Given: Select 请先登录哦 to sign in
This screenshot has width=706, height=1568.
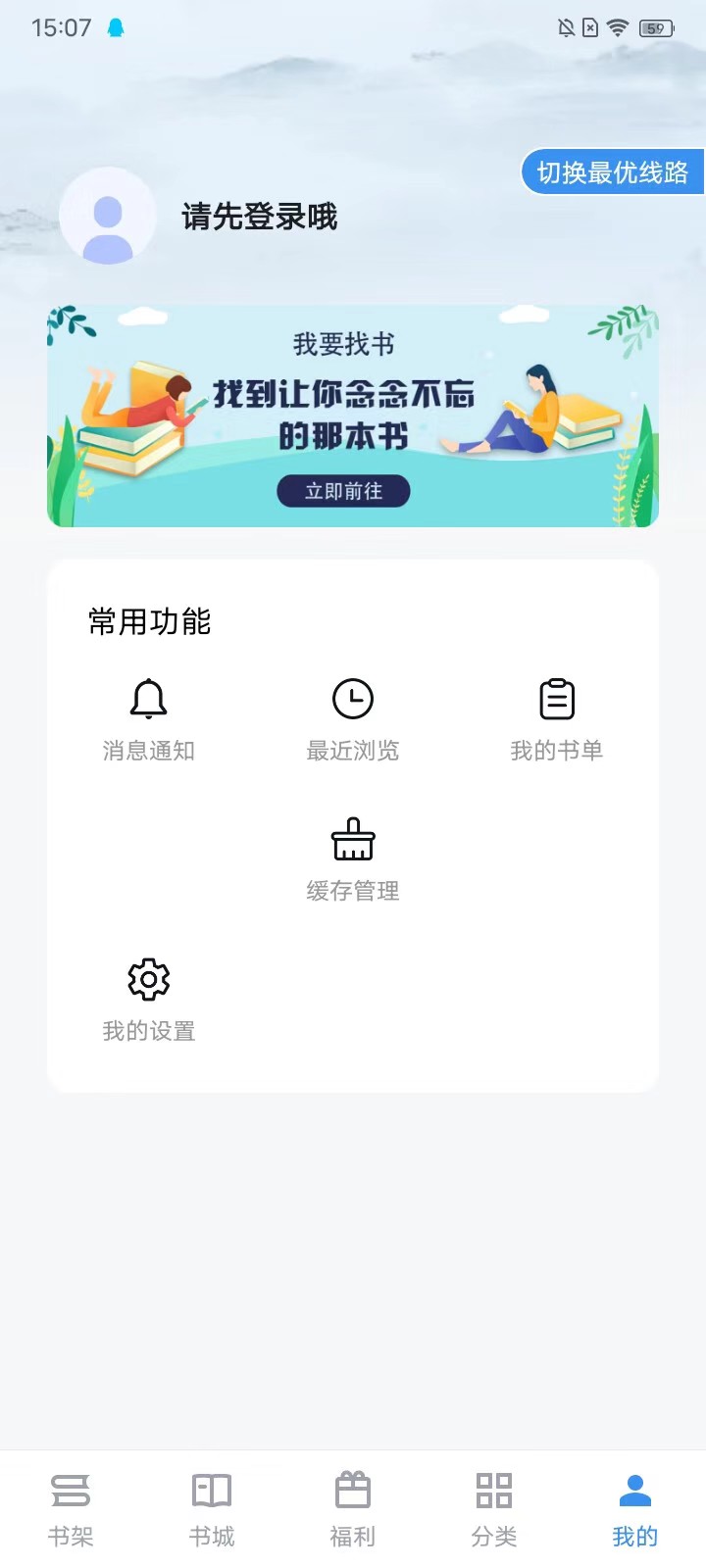Looking at the screenshot, I should point(260,217).
